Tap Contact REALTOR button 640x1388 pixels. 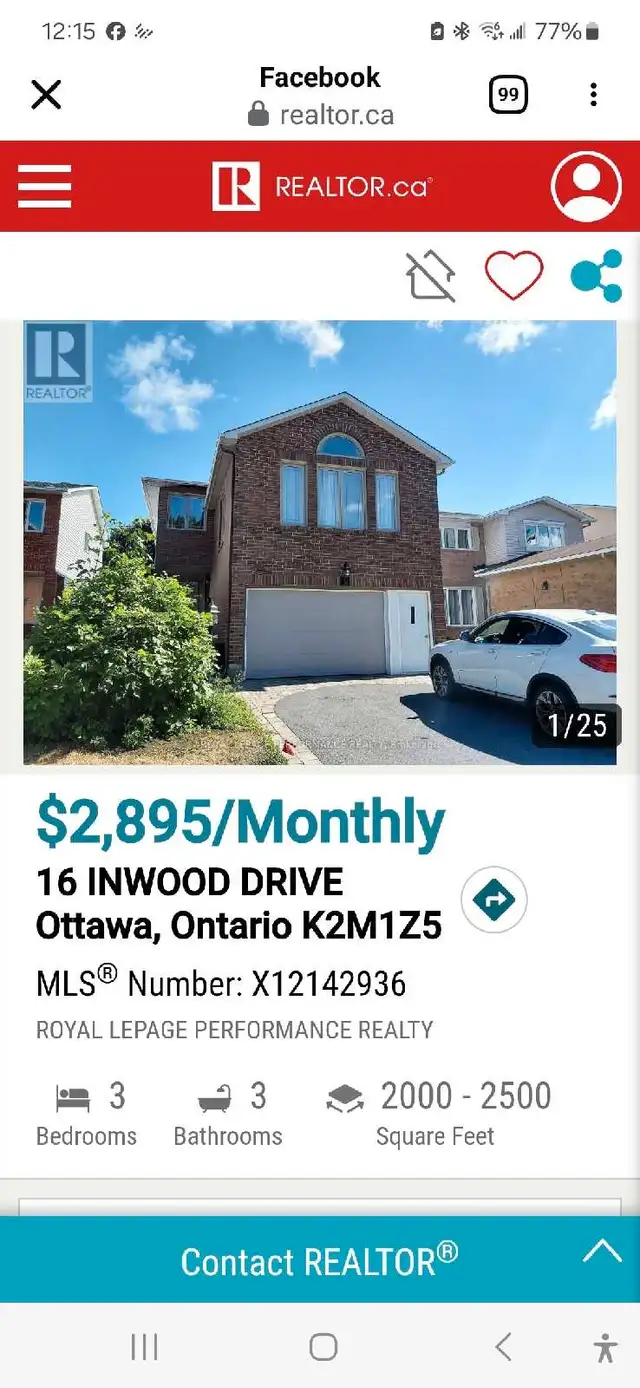coord(319,1261)
